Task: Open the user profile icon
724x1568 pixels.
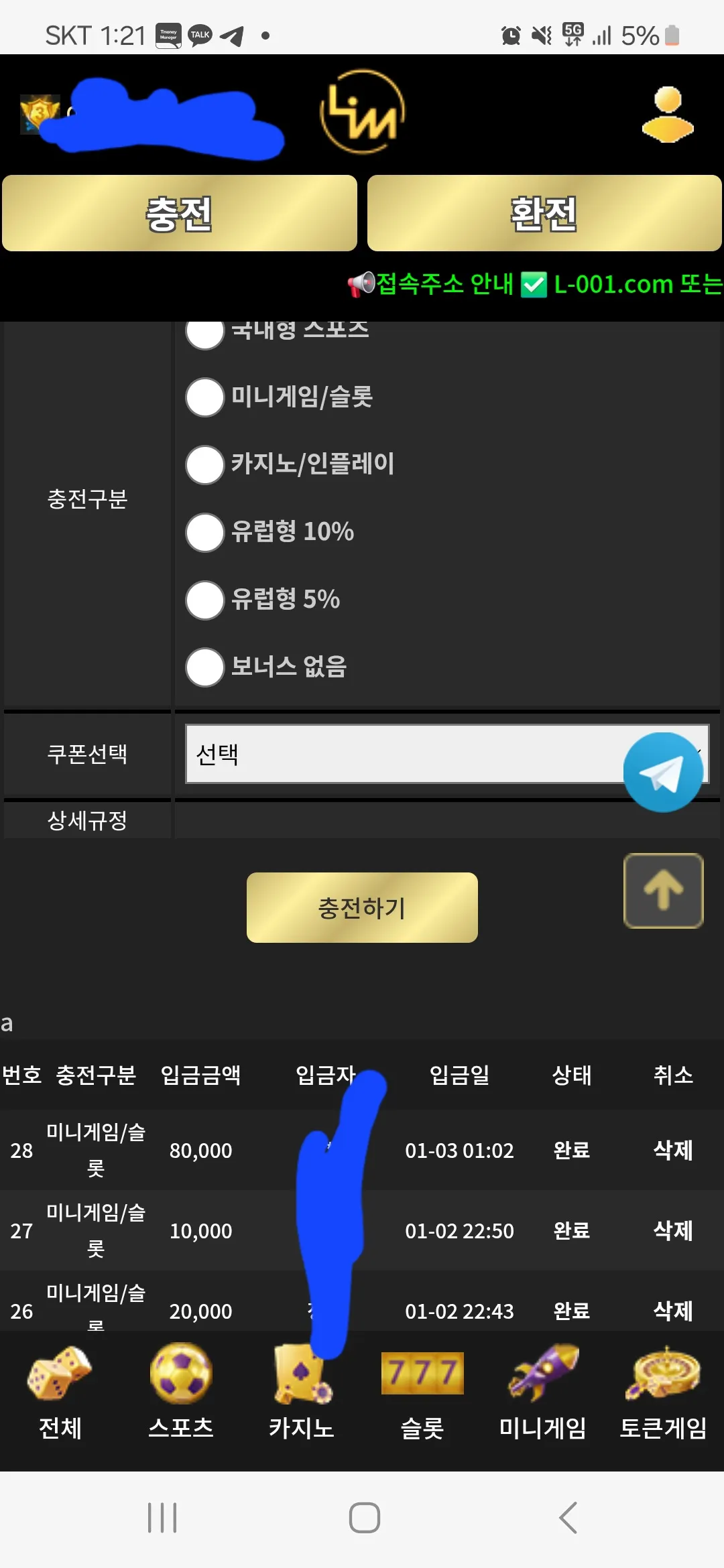Action: (668, 115)
